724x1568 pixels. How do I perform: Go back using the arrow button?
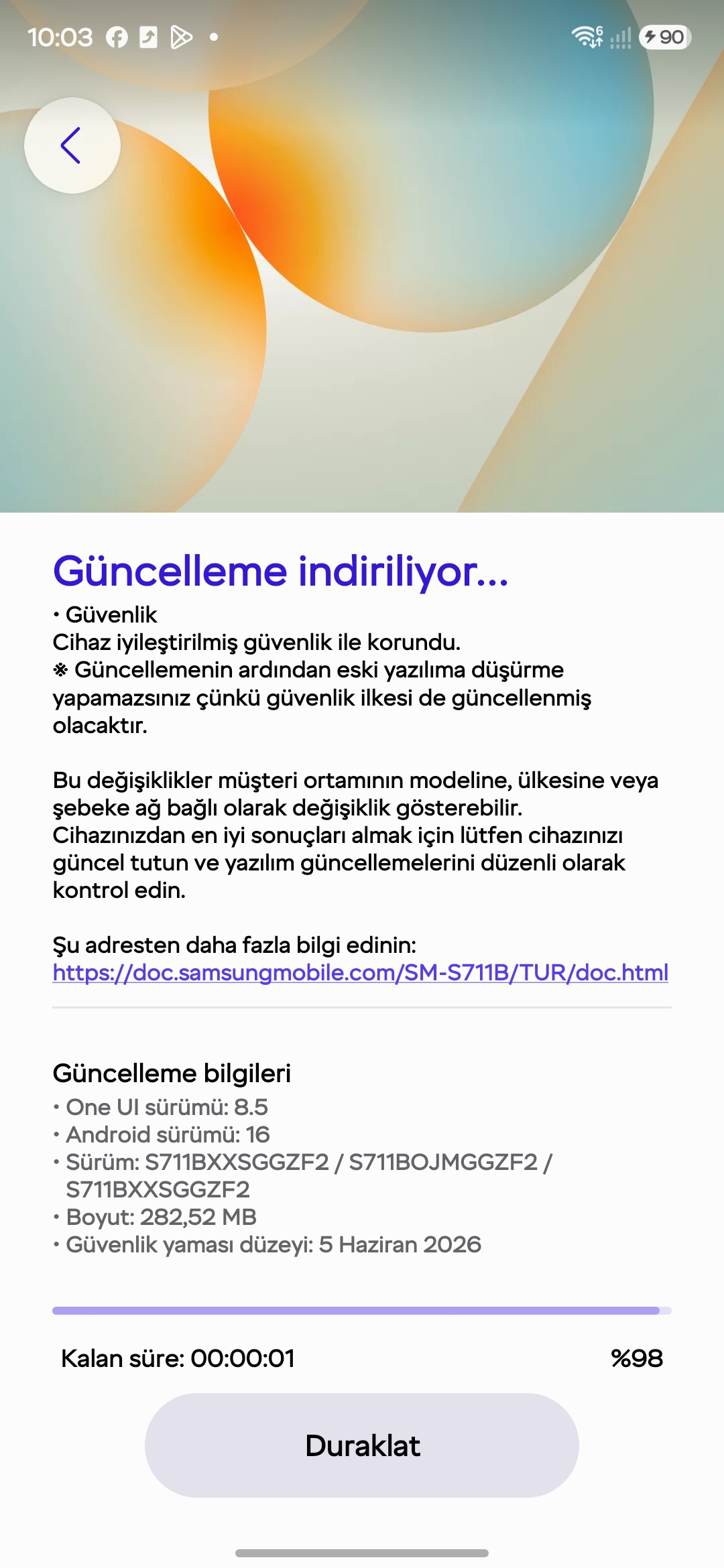pos(72,145)
